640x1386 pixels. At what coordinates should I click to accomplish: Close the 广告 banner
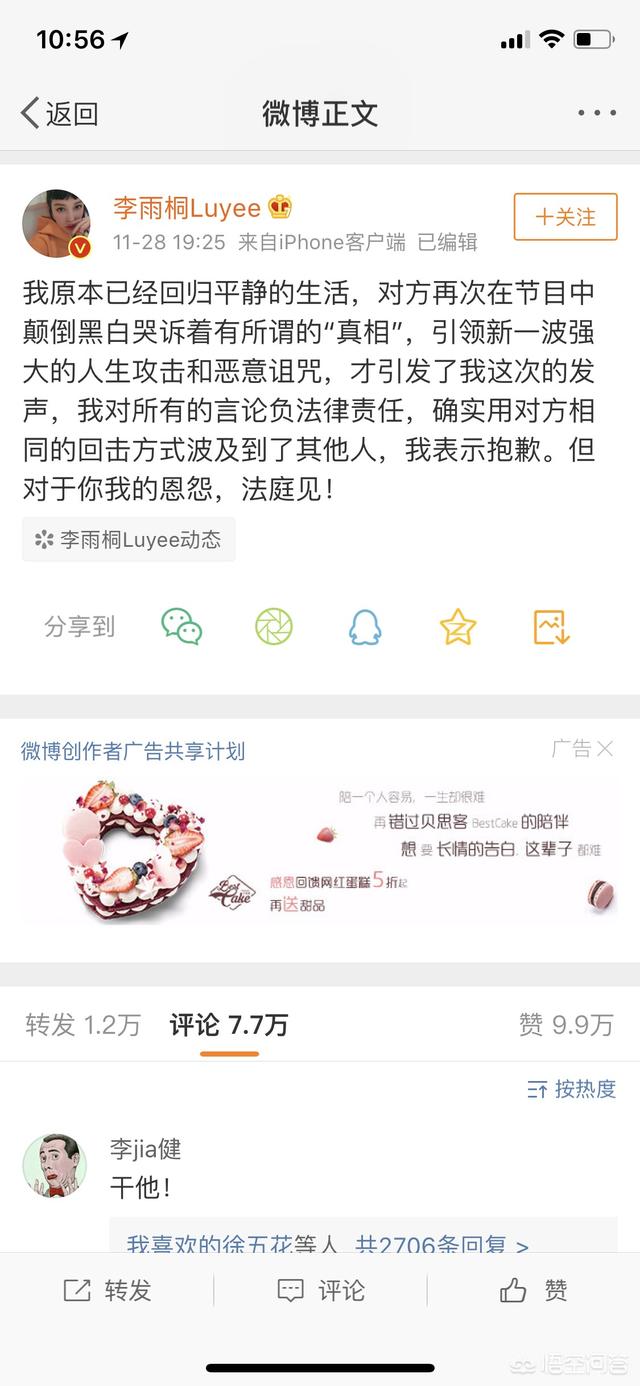point(604,749)
